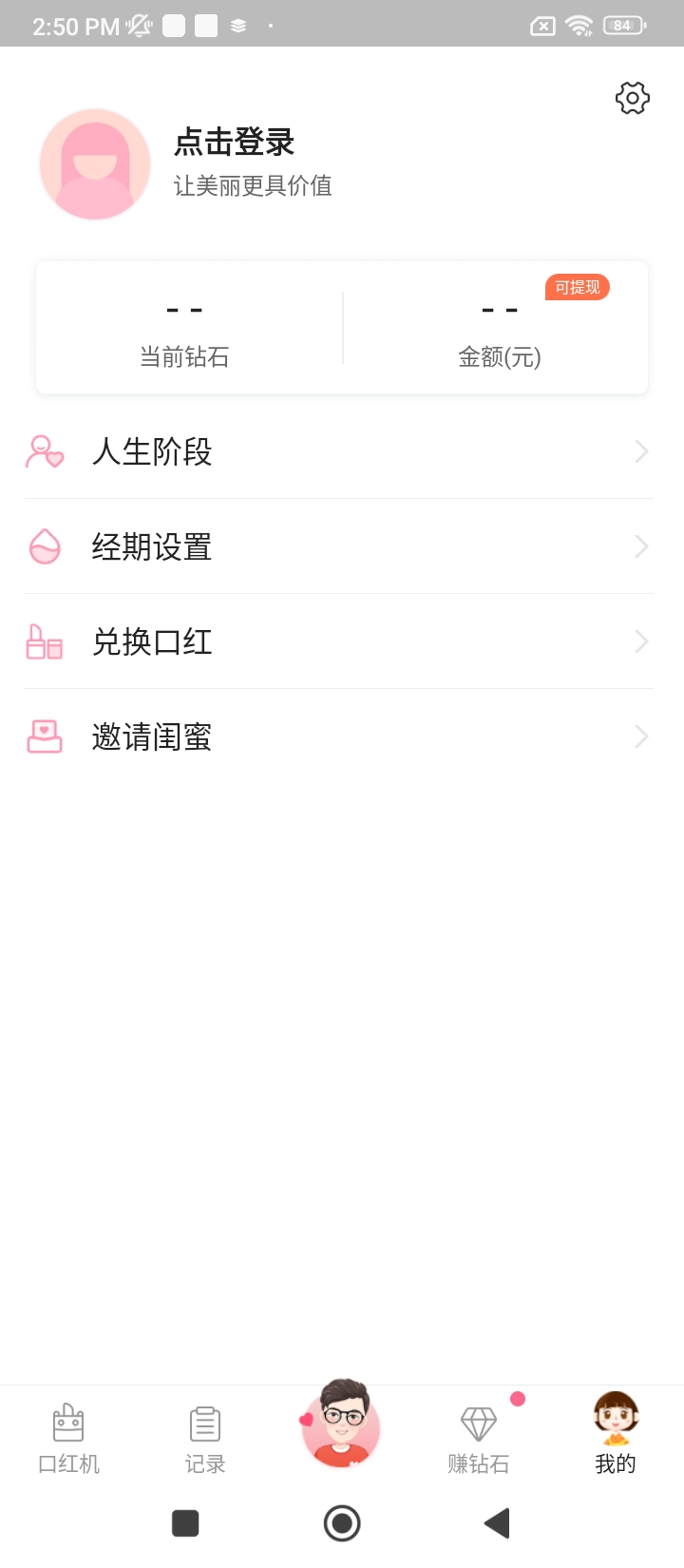Switch to the 赚钻石 tab
This screenshot has width=684, height=1568.
pyautogui.click(x=479, y=1439)
